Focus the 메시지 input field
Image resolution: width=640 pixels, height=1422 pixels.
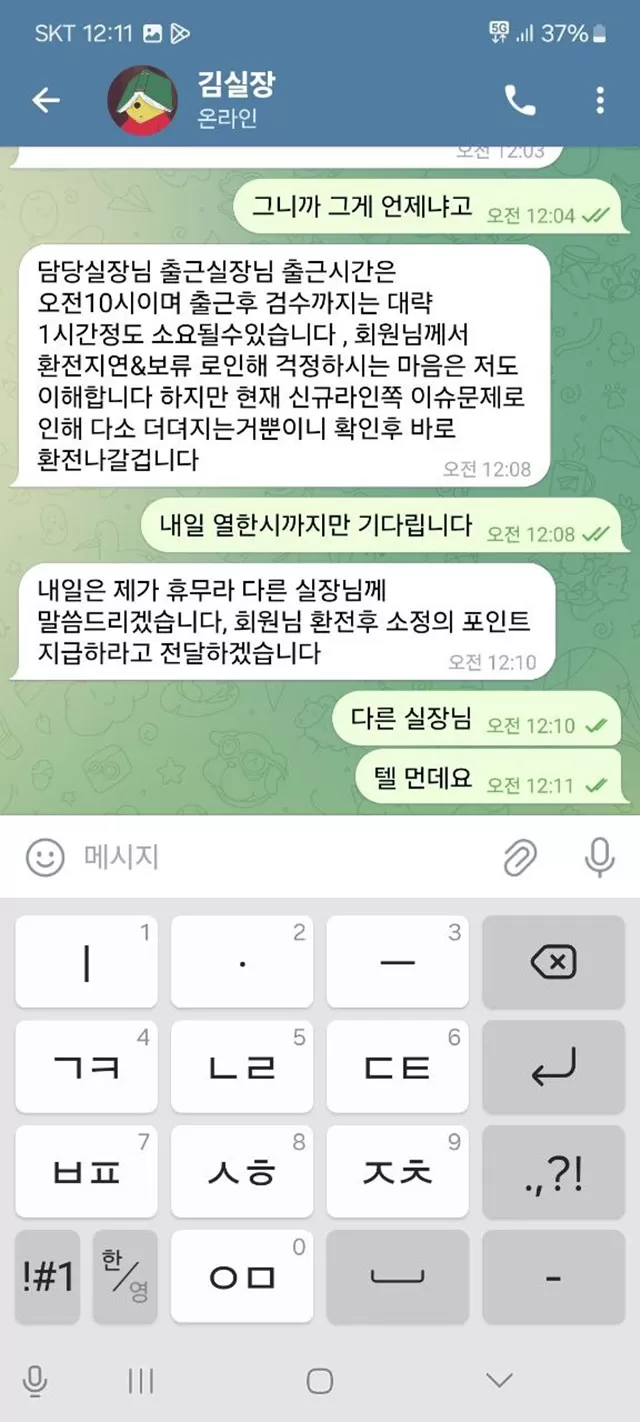(280, 857)
